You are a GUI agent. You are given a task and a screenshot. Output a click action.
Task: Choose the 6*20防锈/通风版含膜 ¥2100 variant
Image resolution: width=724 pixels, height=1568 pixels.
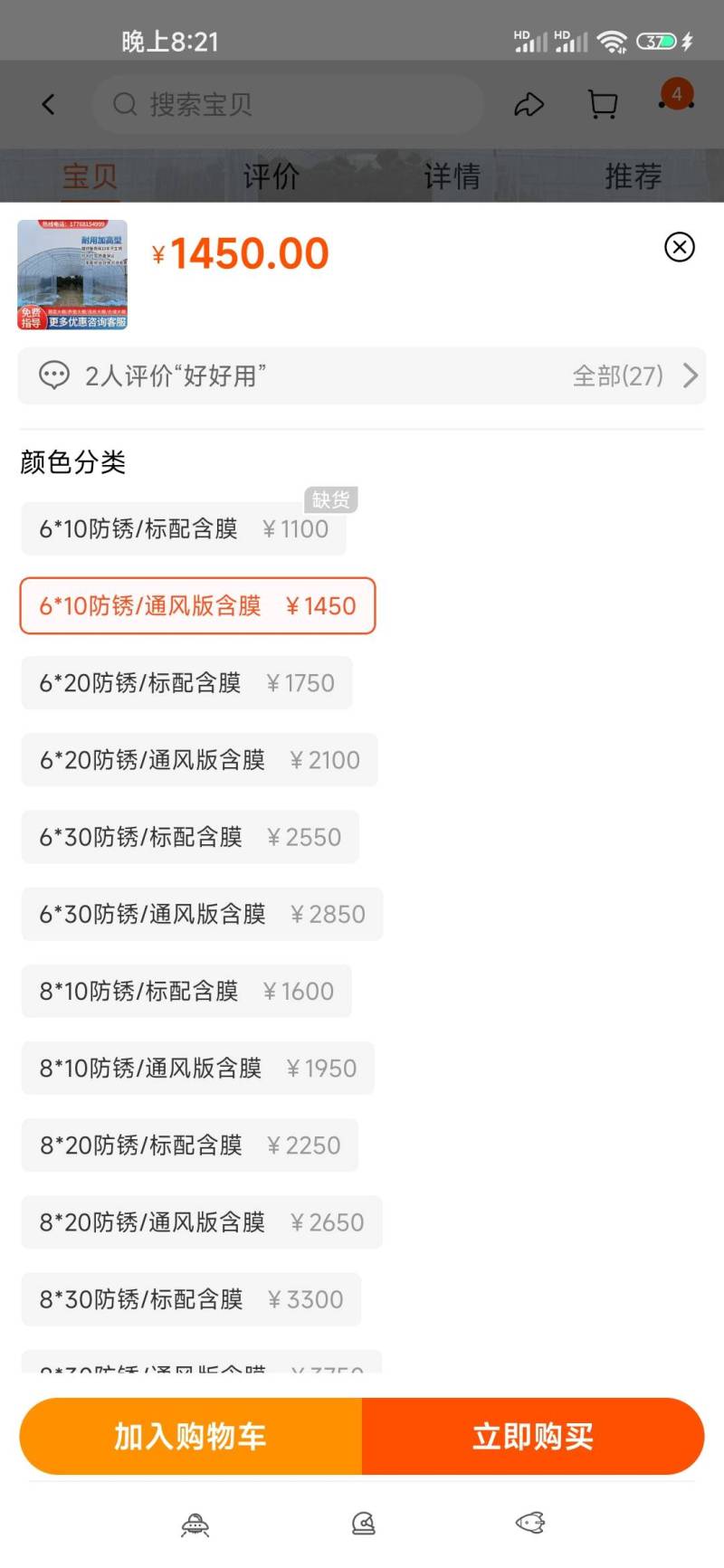pyautogui.click(x=199, y=760)
